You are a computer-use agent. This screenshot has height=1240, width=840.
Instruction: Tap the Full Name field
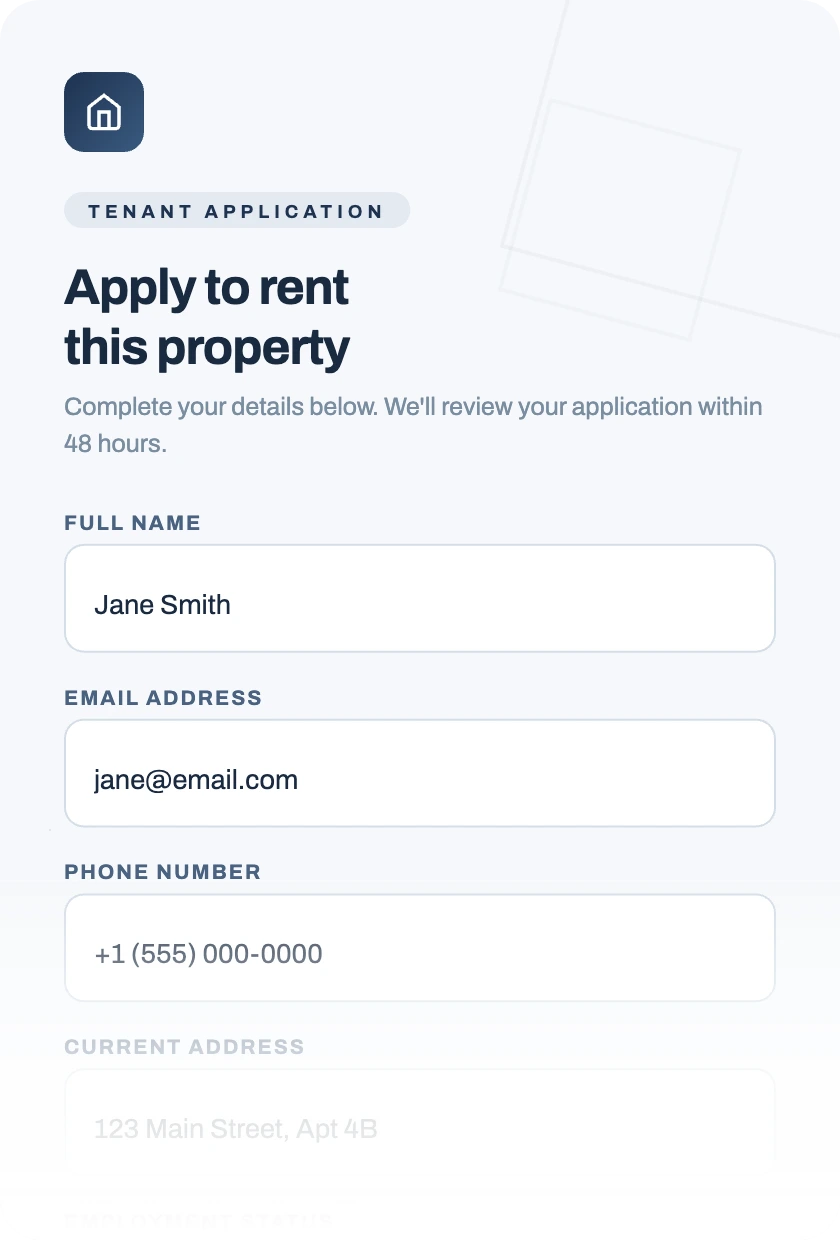(x=420, y=598)
